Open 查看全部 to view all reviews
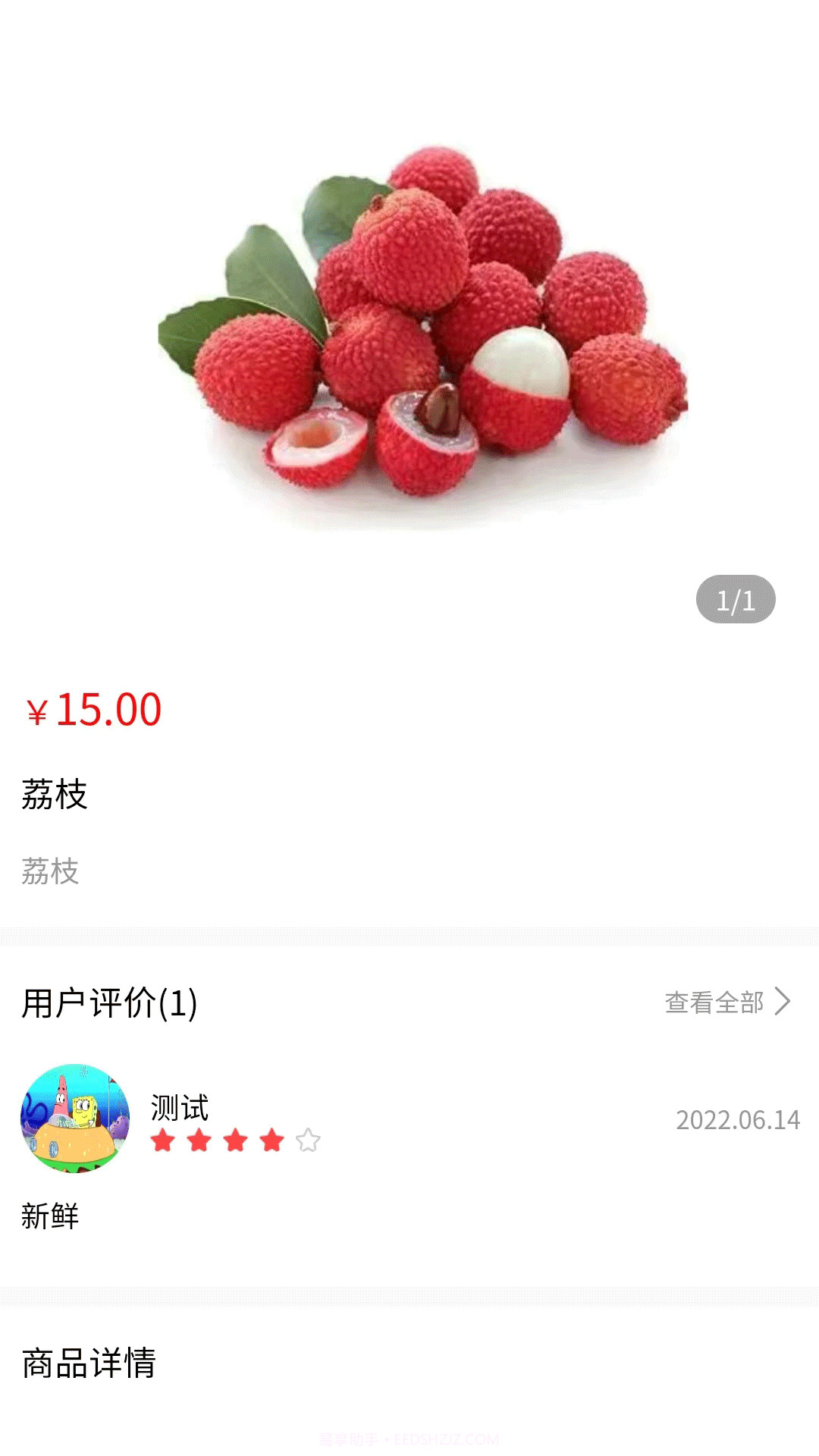 713,1003
